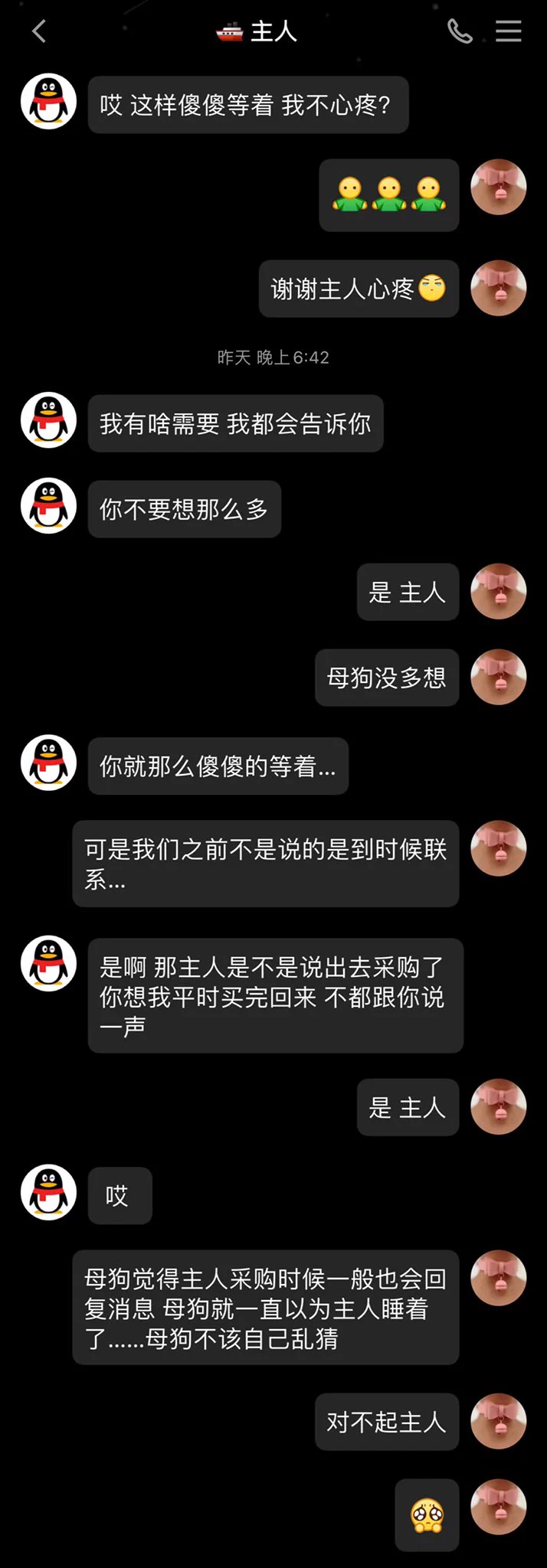Screen dimensions: 547x1568
Task: View profile from avatar next to '对不起主人'
Action: (498, 1421)
